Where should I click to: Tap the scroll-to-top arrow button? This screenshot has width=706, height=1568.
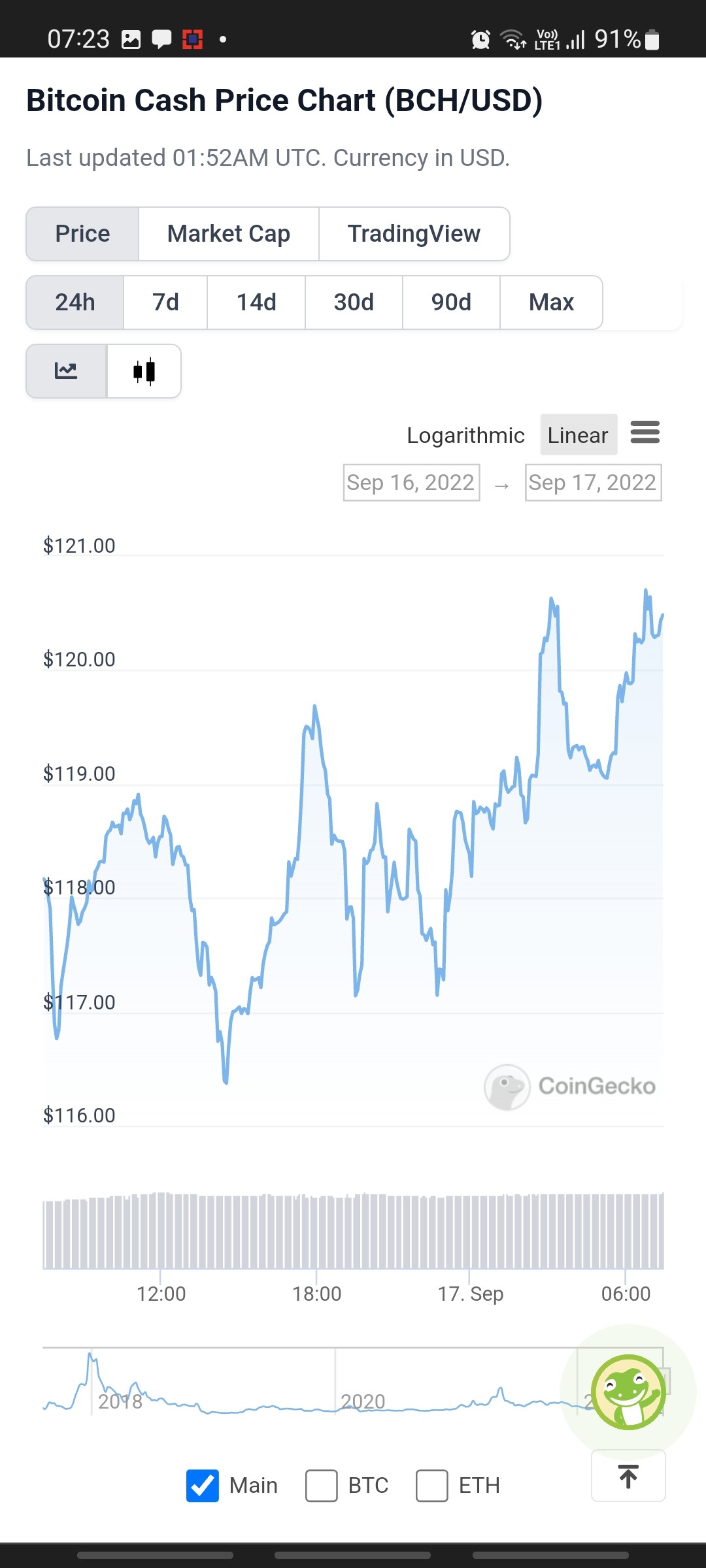[x=628, y=1476]
